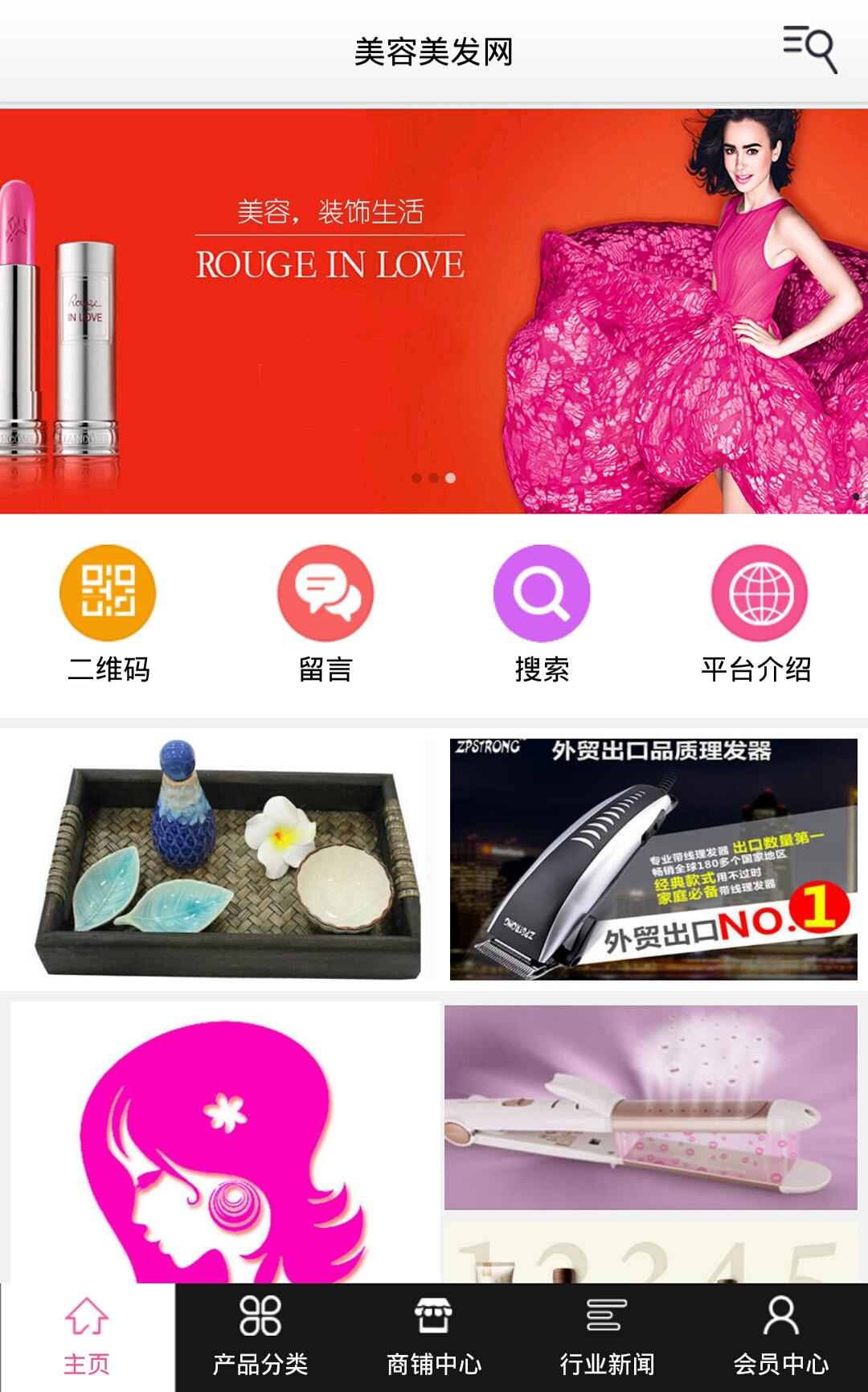The image size is (868, 1392).
Task: Open the 外贸出口品质理发器 hair clipper ad
Action: 653,858
